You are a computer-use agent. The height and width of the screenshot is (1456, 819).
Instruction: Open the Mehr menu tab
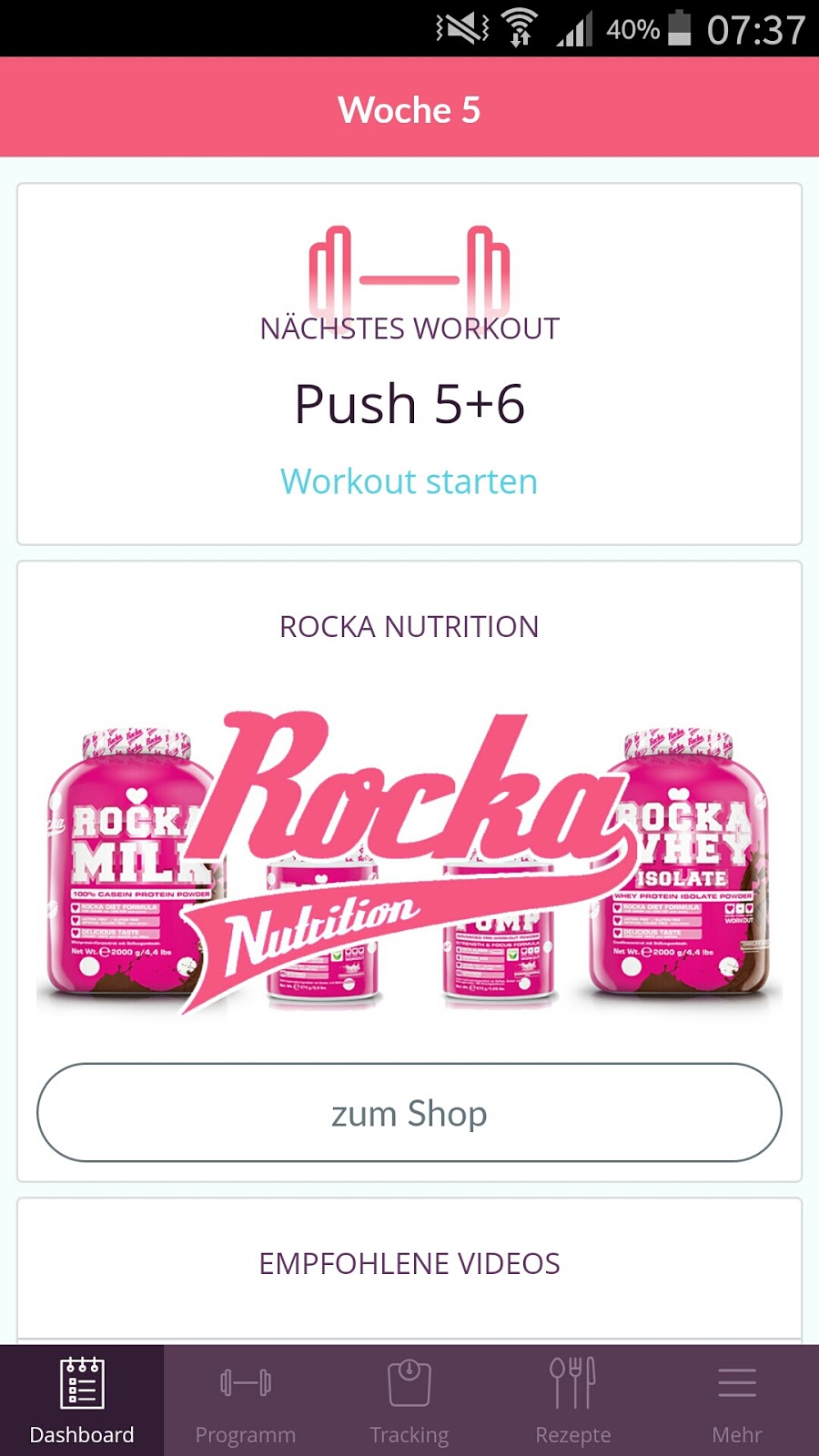(737, 1400)
